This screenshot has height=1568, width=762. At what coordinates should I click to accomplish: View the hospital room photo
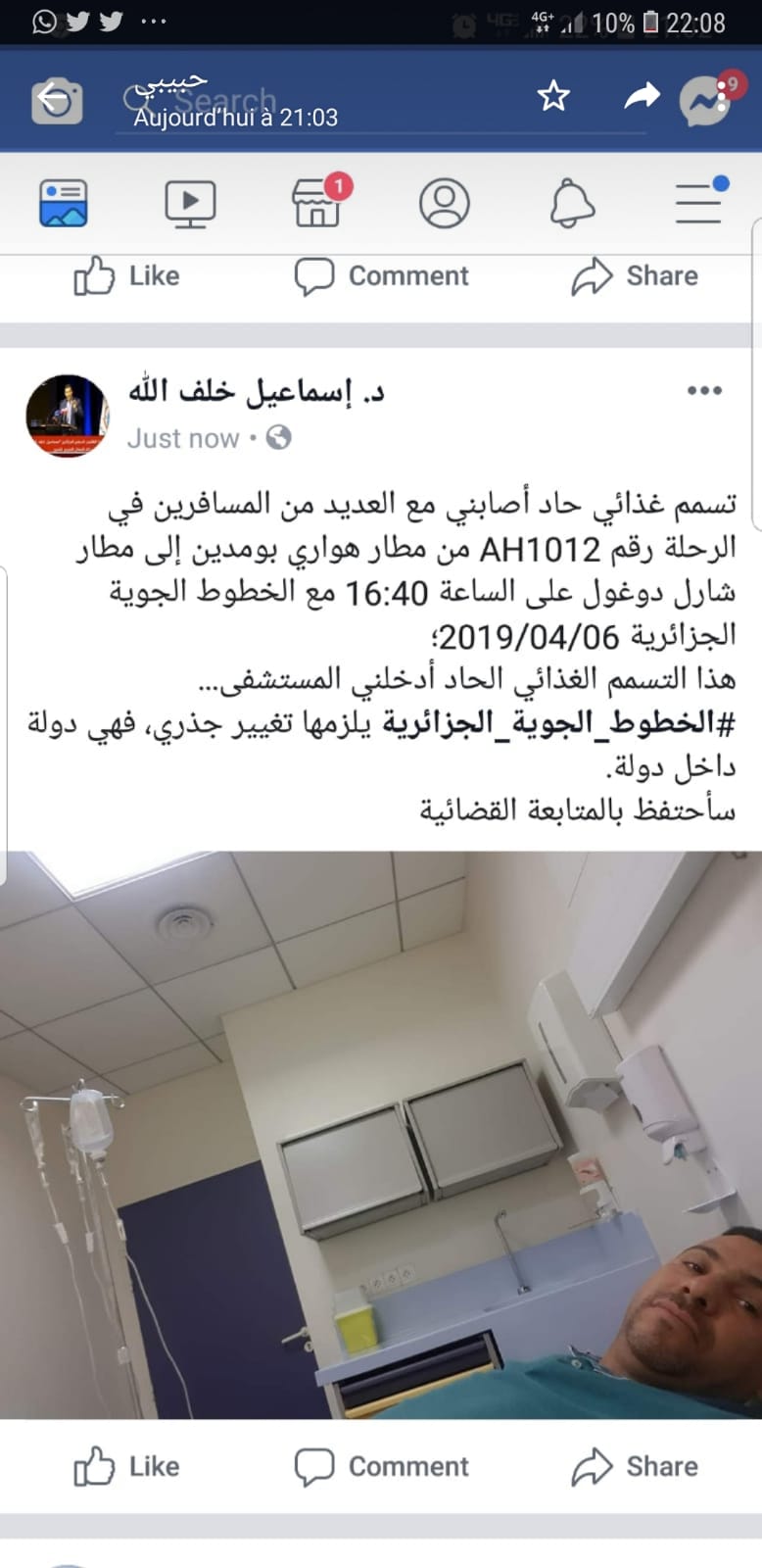[381, 1134]
